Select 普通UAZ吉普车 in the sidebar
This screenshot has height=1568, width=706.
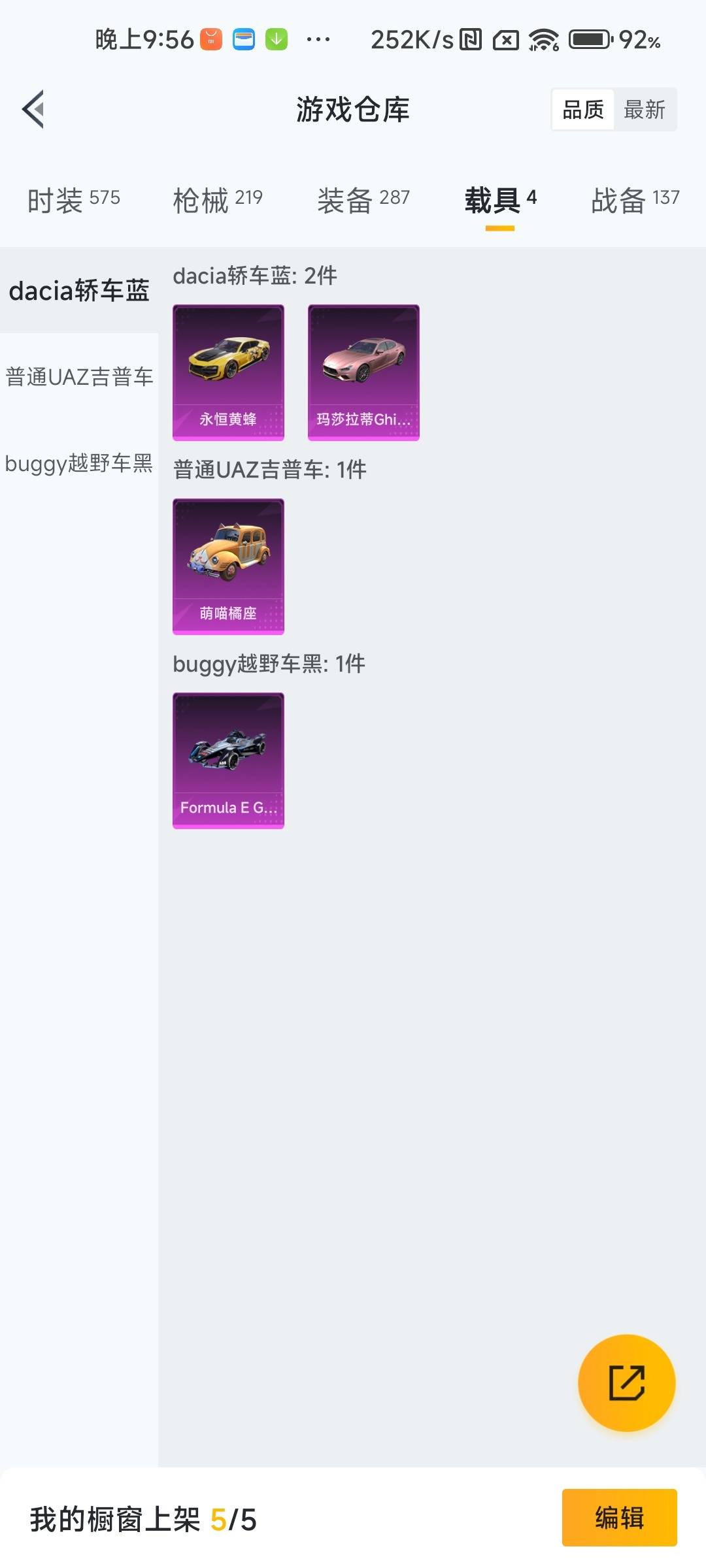pos(80,376)
